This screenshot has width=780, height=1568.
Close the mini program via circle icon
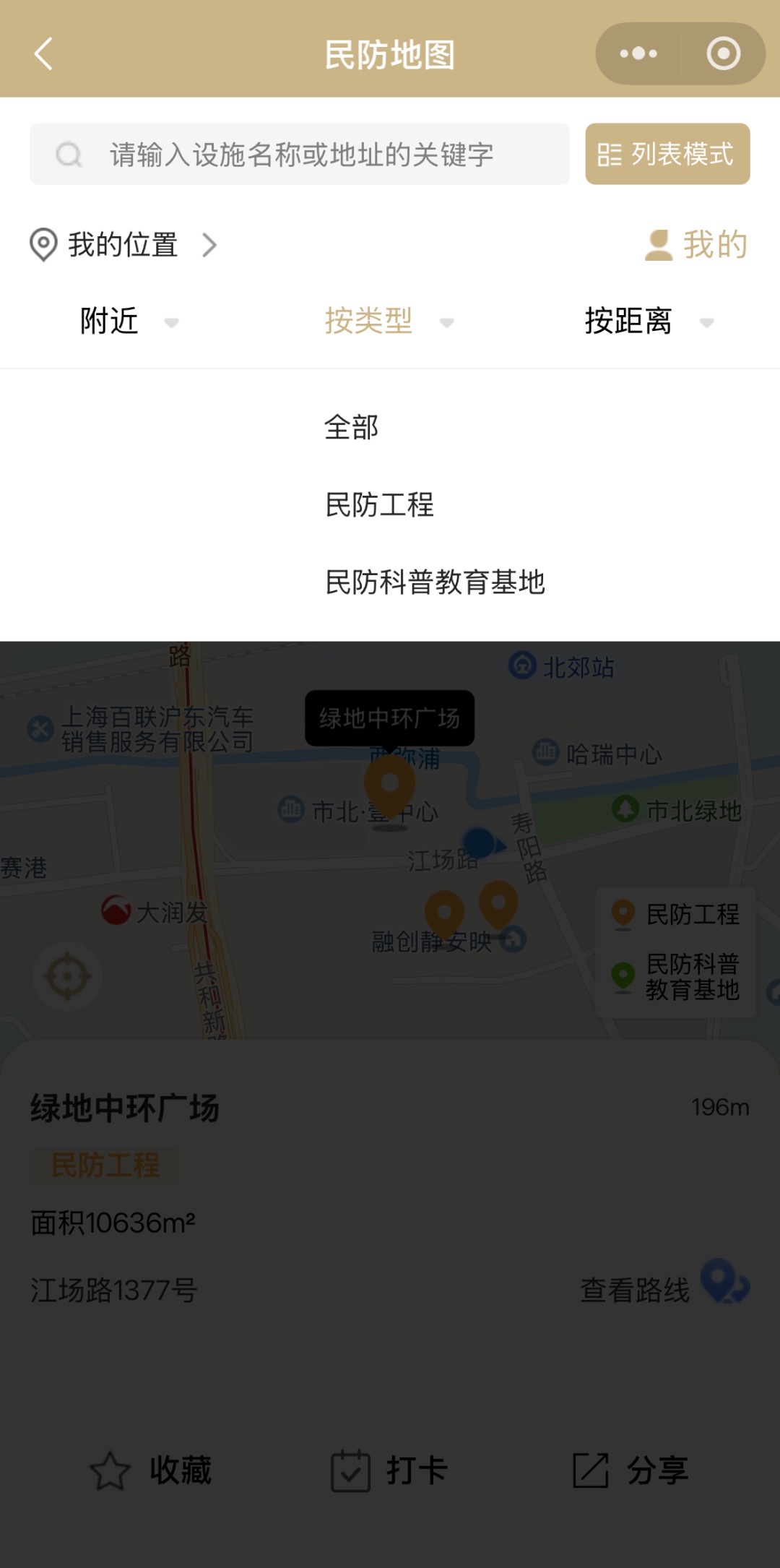tap(723, 53)
